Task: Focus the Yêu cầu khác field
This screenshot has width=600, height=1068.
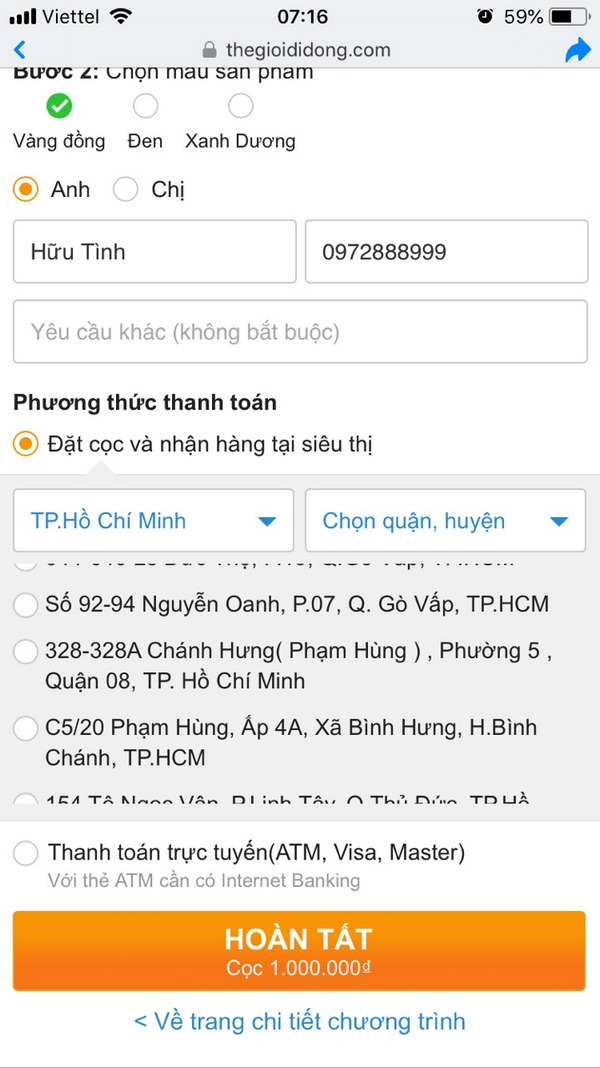Action: coord(300,332)
